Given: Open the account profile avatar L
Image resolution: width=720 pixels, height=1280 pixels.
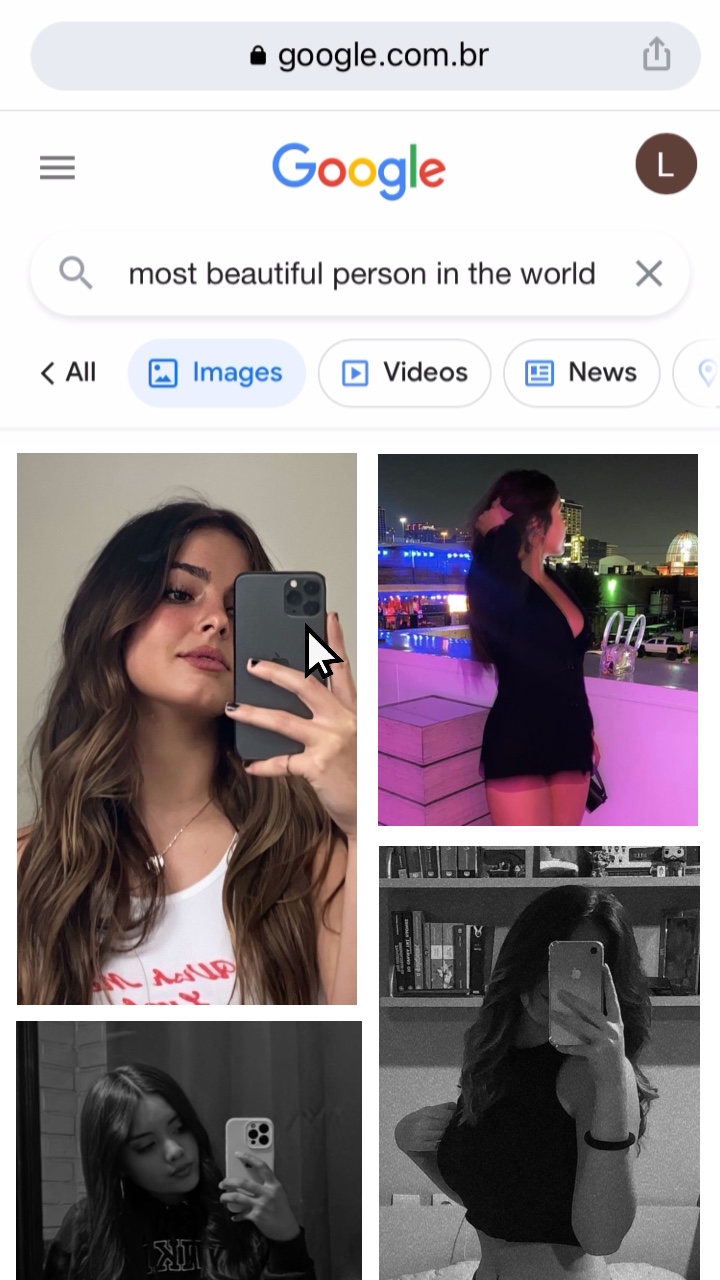Looking at the screenshot, I should 666,164.
